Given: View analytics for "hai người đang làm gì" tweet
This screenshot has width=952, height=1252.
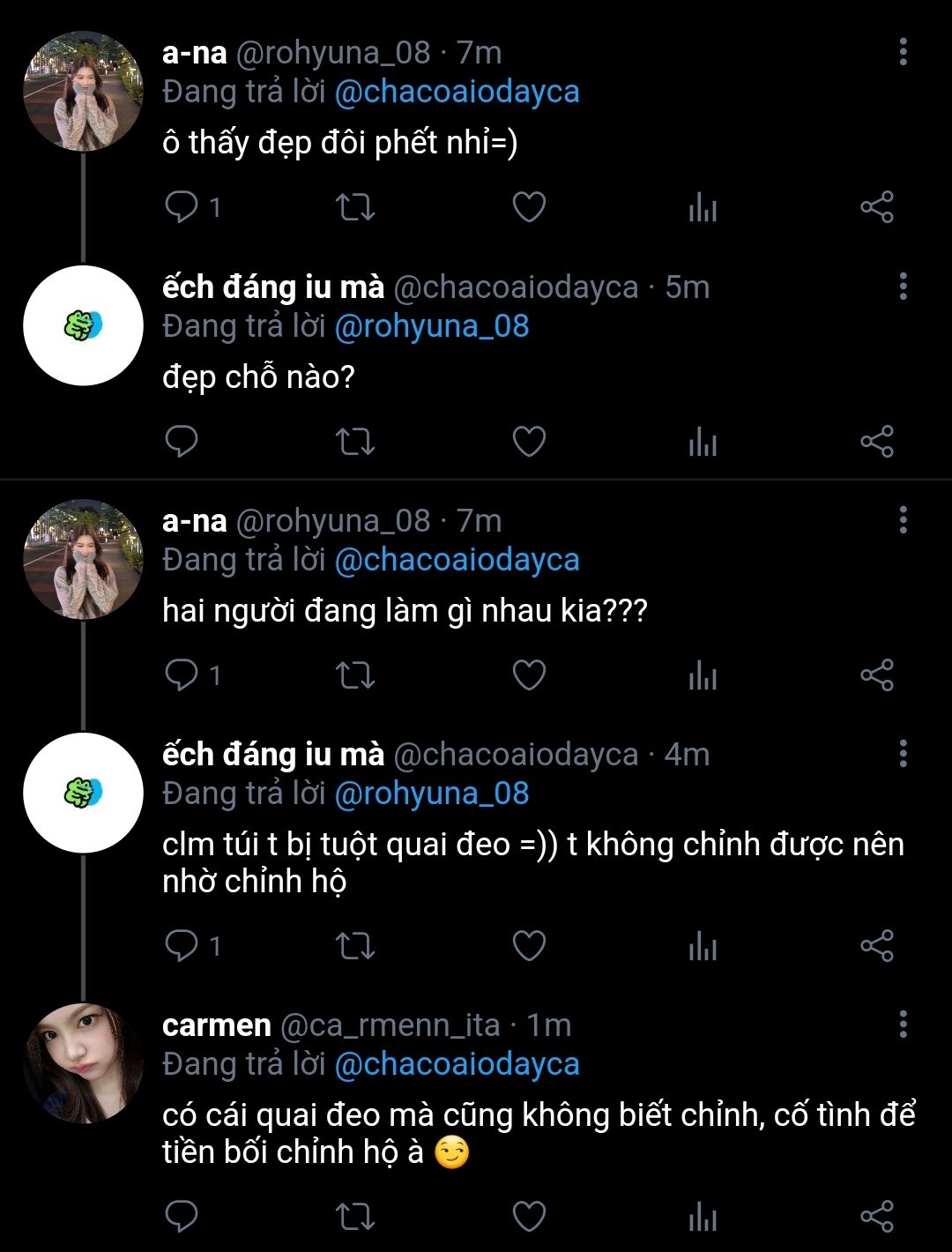Looking at the screenshot, I should [x=703, y=675].
